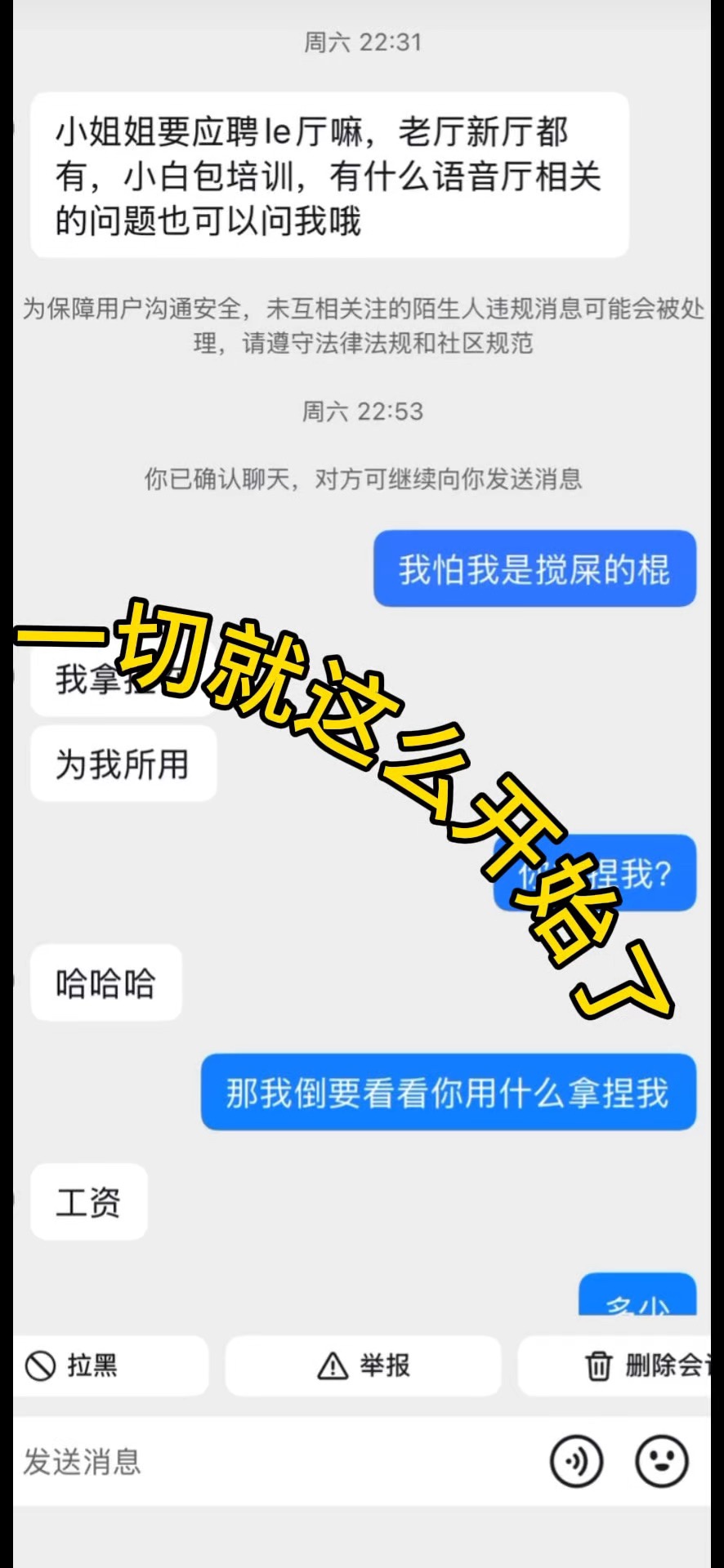Open the voice message icon
The width and height of the screenshot is (724, 1568).
click(576, 1461)
